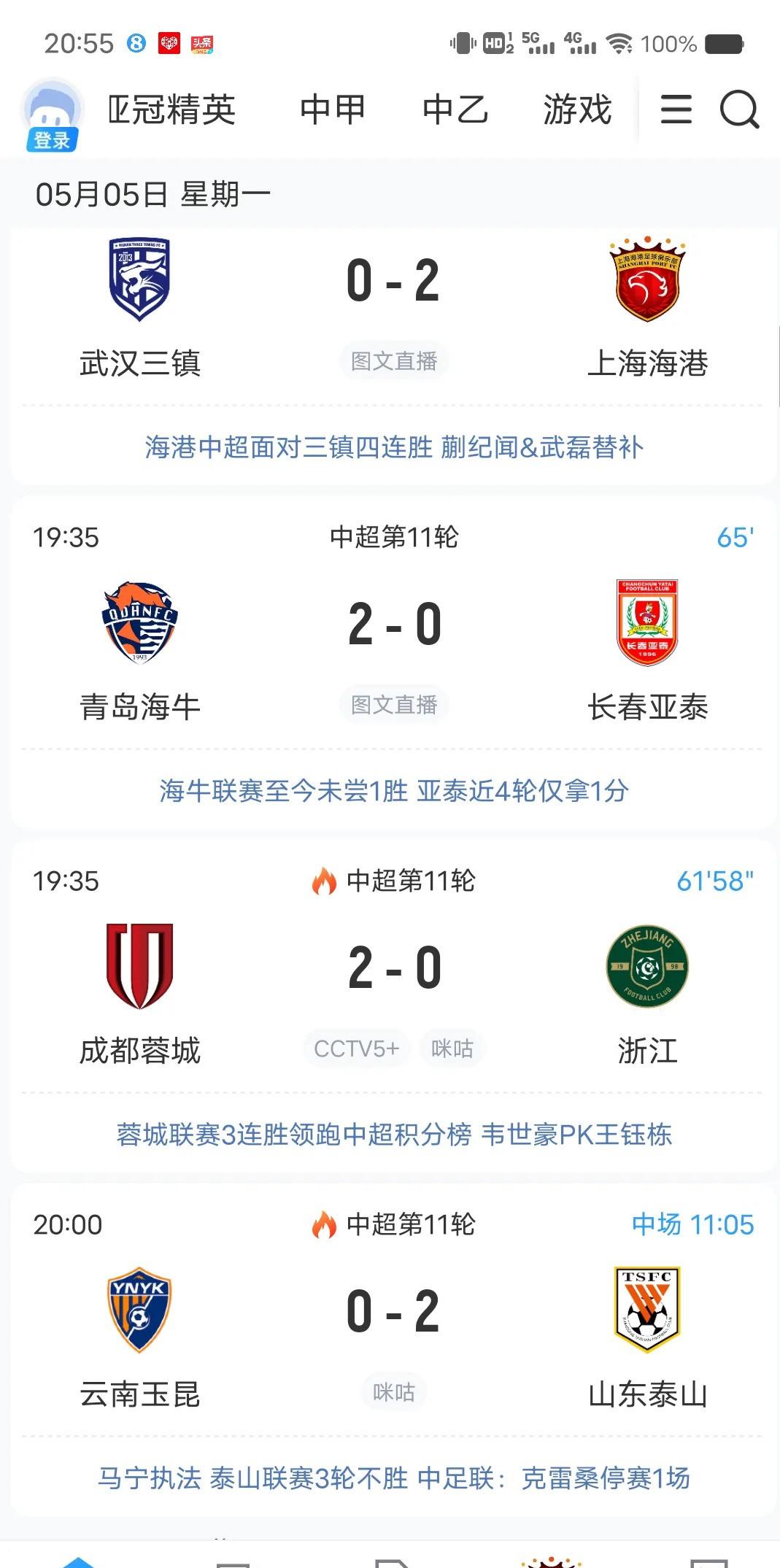Open the 海牛联赛至今未尝1胜 article link
The width and height of the screenshot is (780, 1568).
click(x=394, y=791)
